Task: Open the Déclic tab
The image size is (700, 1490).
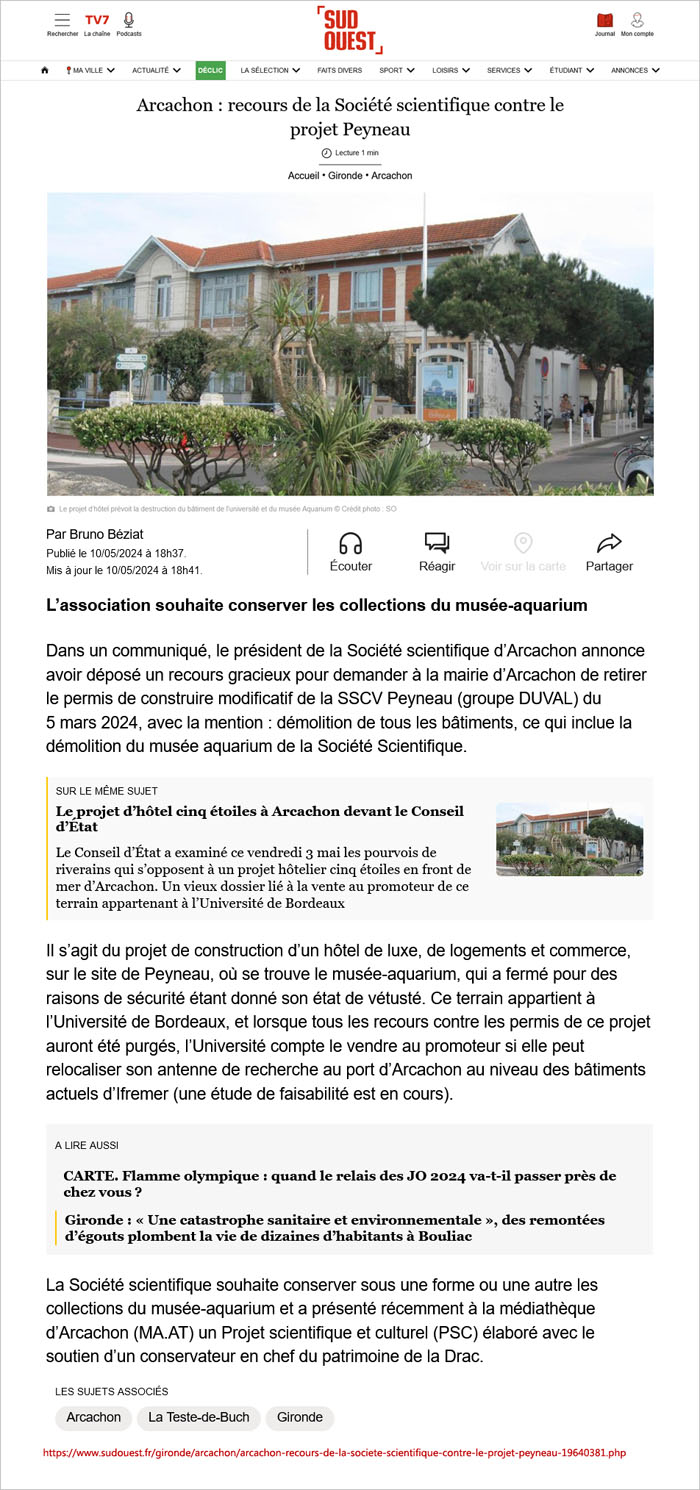Action: point(210,70)
